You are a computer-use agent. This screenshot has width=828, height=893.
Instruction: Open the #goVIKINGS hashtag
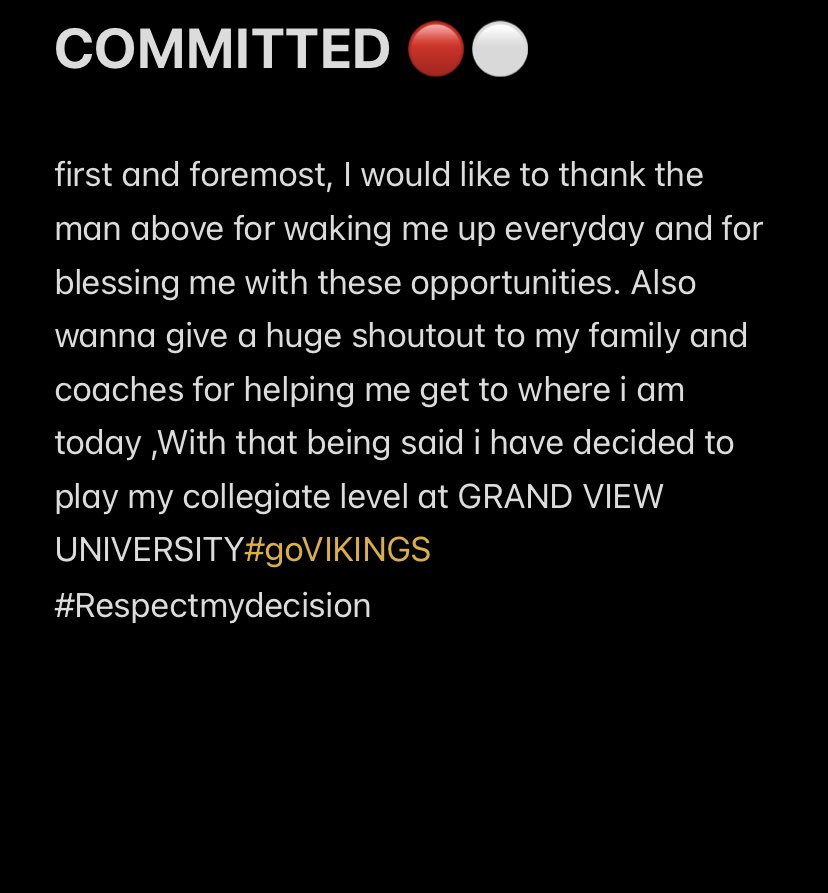point(337,550)
